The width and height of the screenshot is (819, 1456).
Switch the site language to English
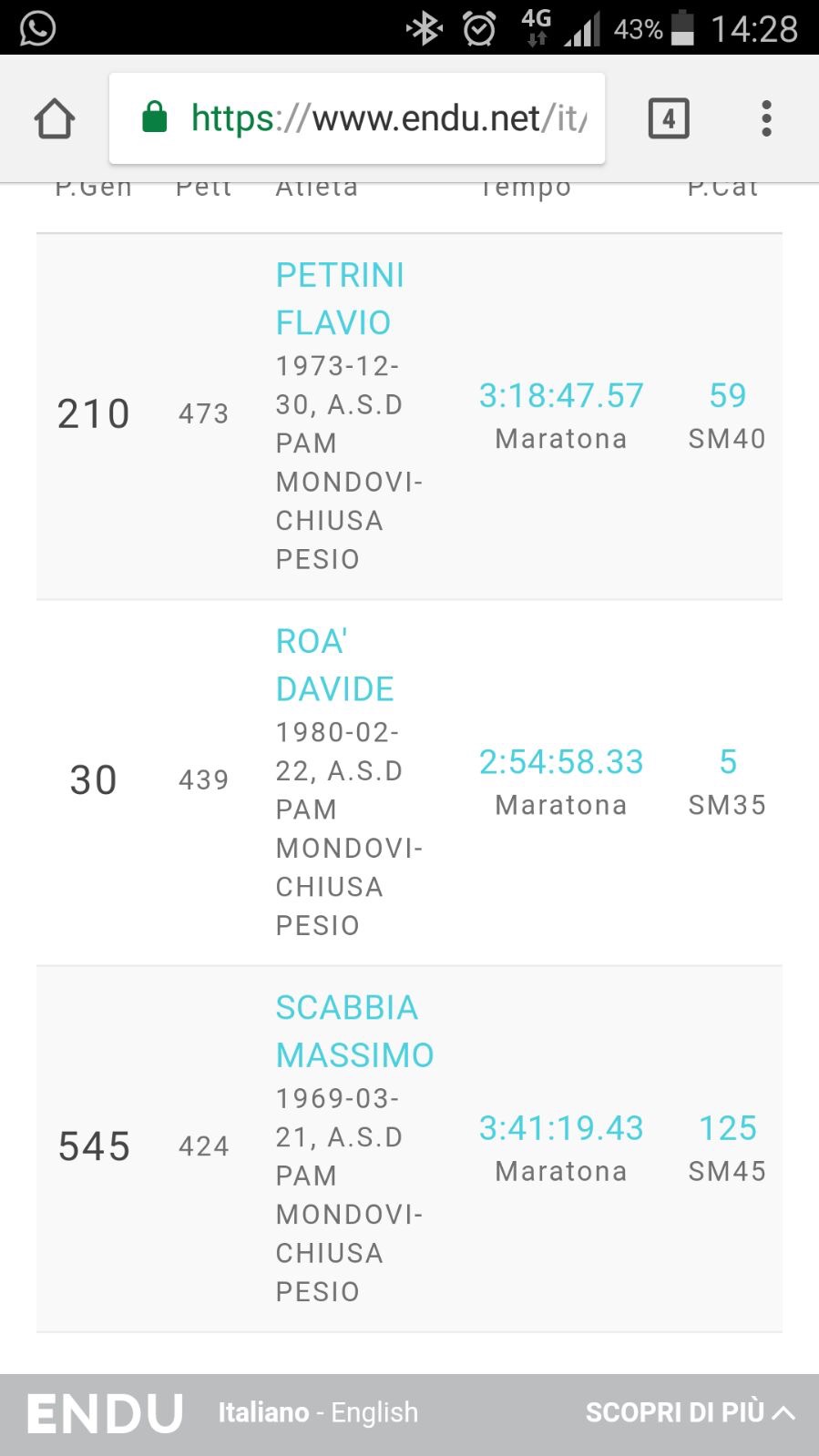tap(374, 1412)
